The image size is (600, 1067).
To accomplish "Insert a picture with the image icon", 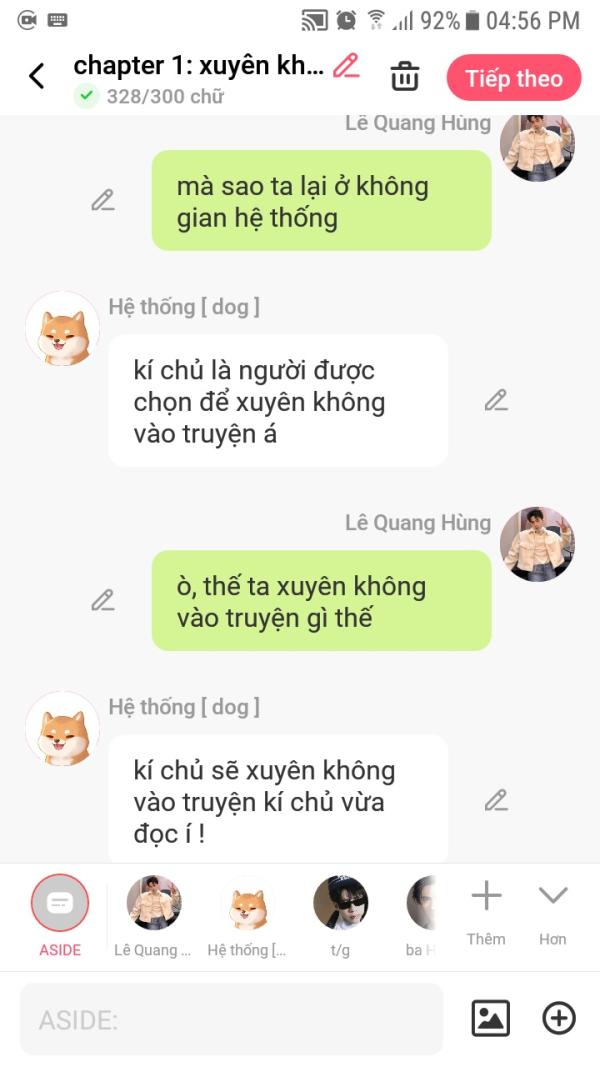I will [490, 1018].
